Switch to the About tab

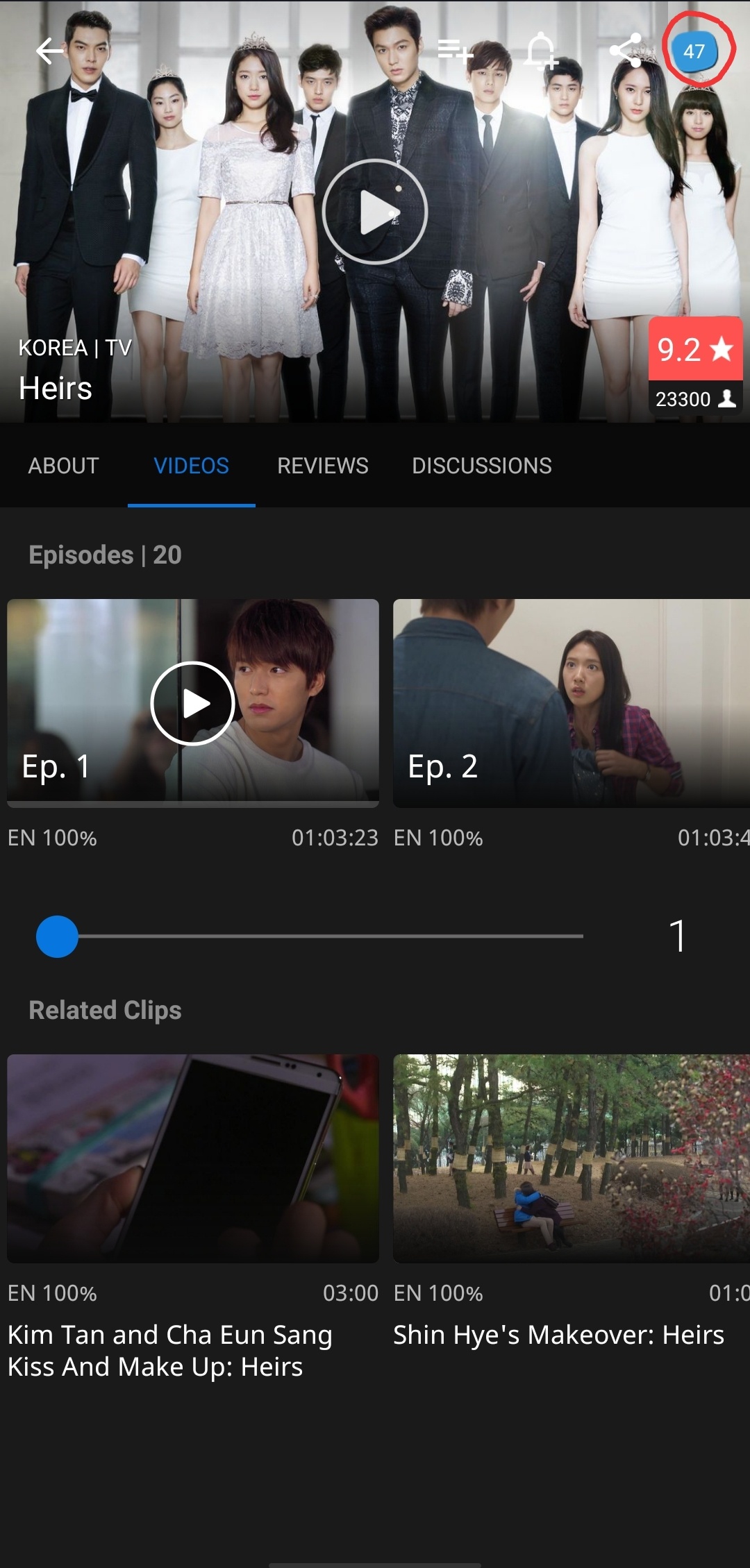pyautogui.click(x=64, y=466)
